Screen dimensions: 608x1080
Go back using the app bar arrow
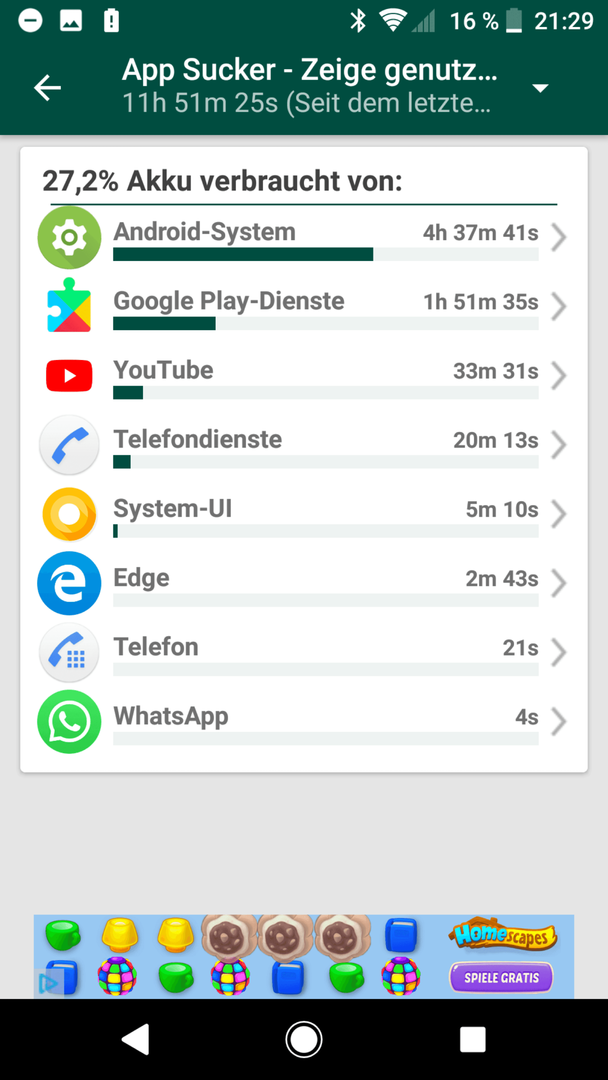[x=48, y=88]
